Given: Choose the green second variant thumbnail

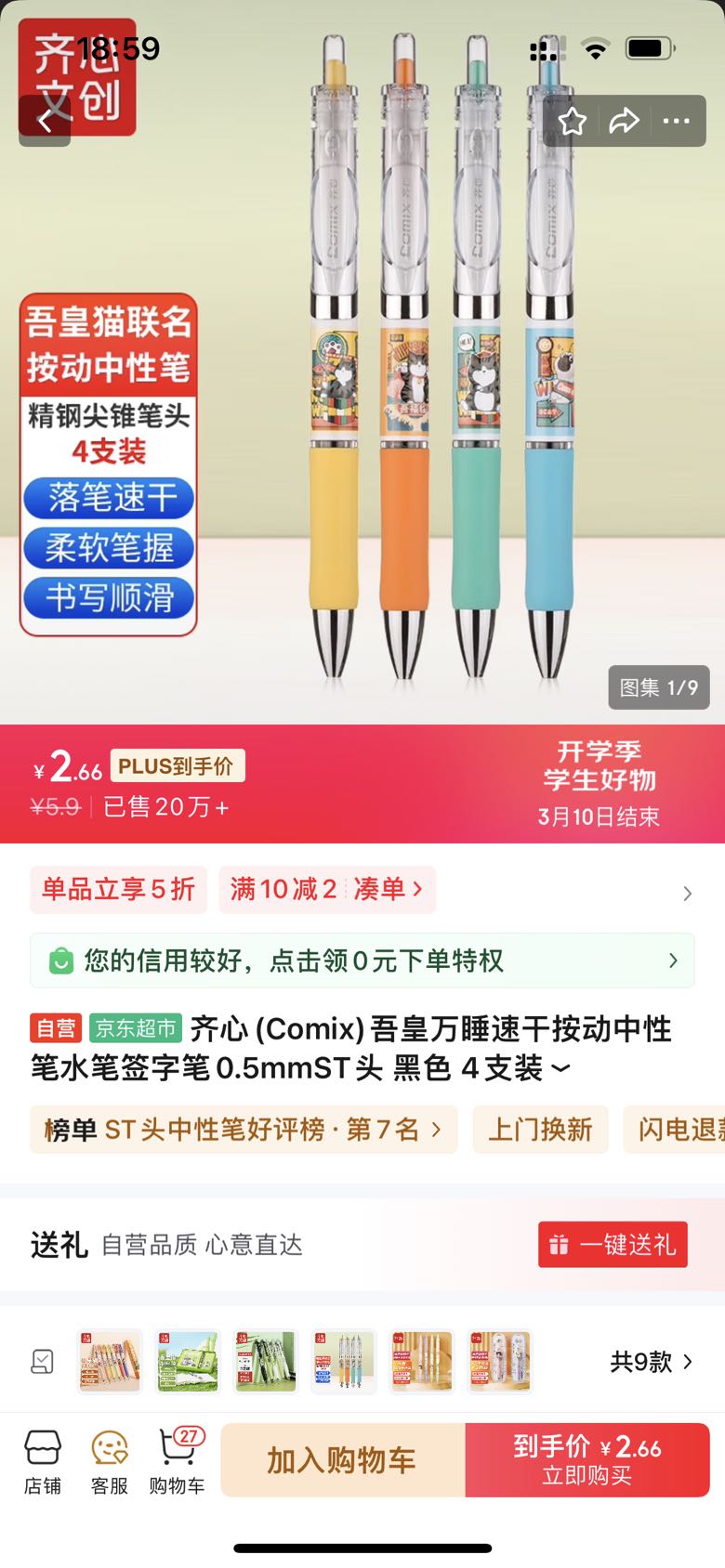Looking at the screenshot, I should pyautogui.click(x=188, y=1362).
